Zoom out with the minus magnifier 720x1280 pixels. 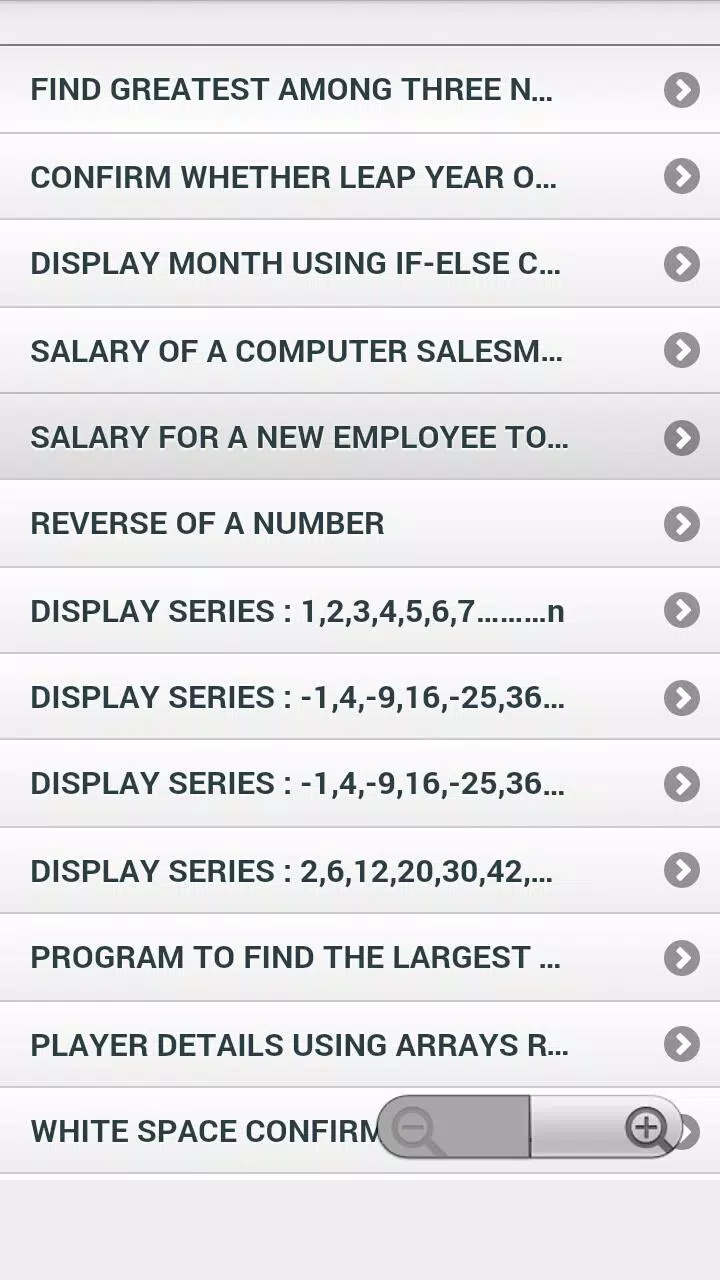pos(453,1127)
